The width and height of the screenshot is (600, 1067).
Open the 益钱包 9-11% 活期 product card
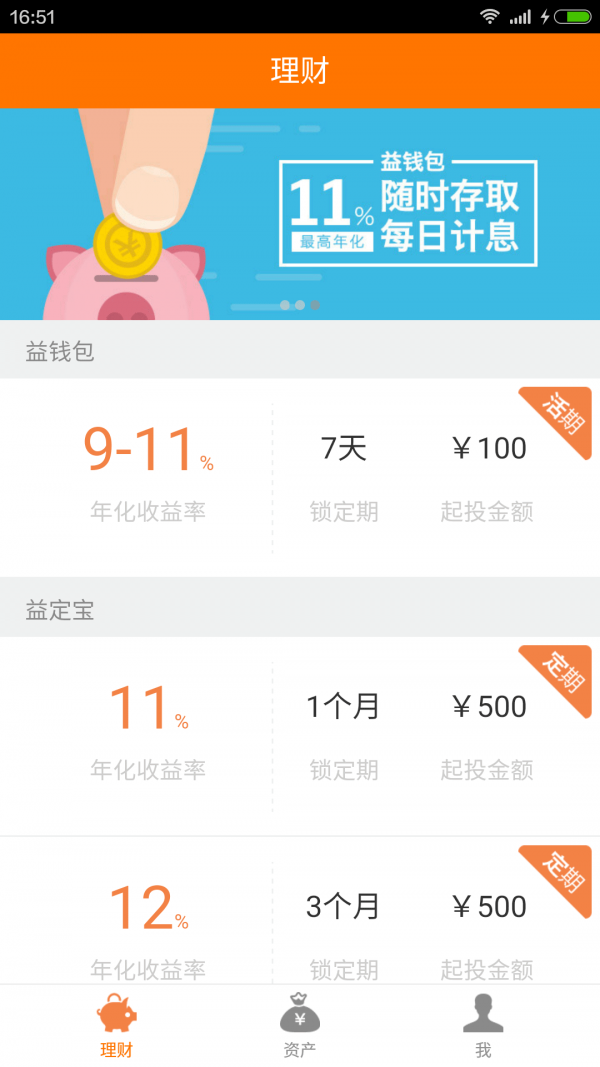(x=300, y=477)
